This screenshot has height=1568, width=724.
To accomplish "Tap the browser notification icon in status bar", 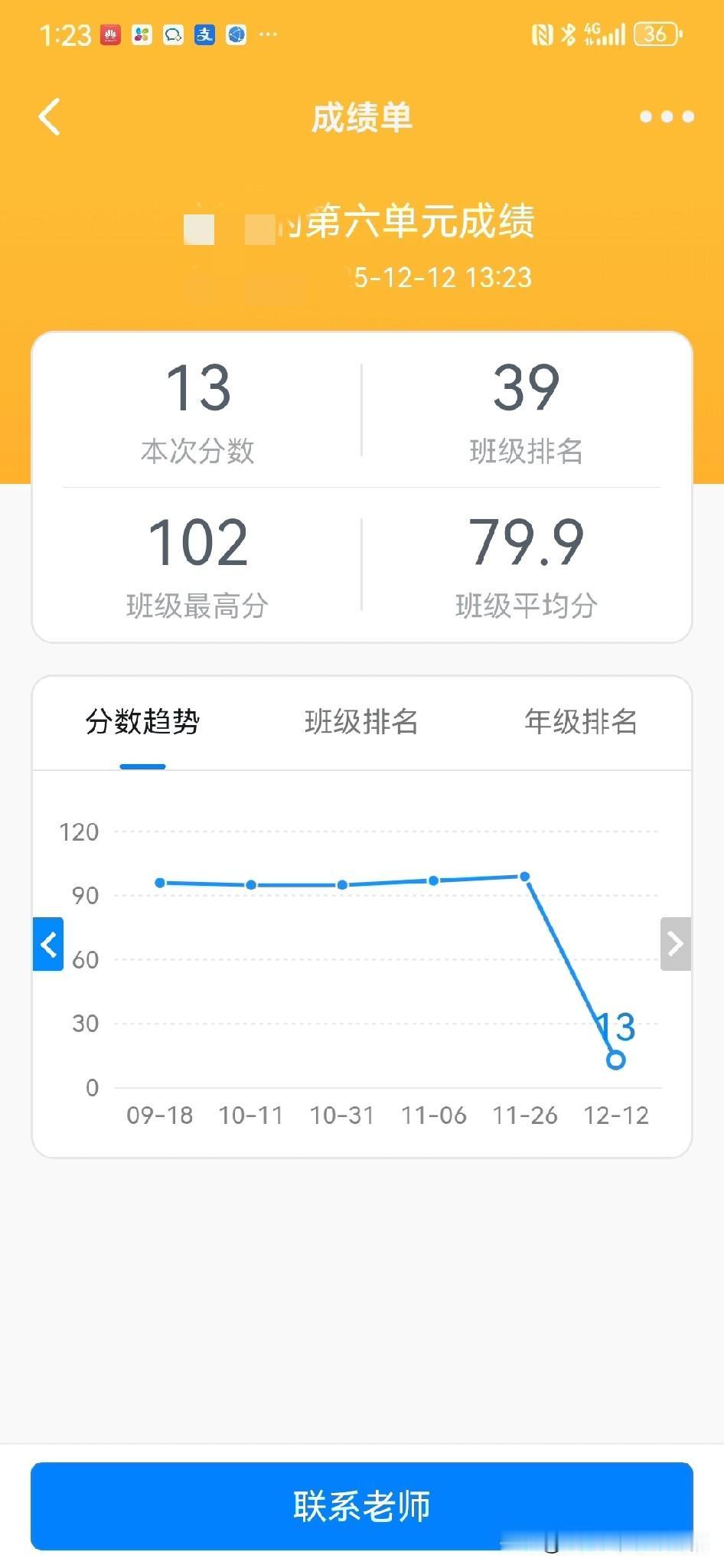I will tap(235, 35).
